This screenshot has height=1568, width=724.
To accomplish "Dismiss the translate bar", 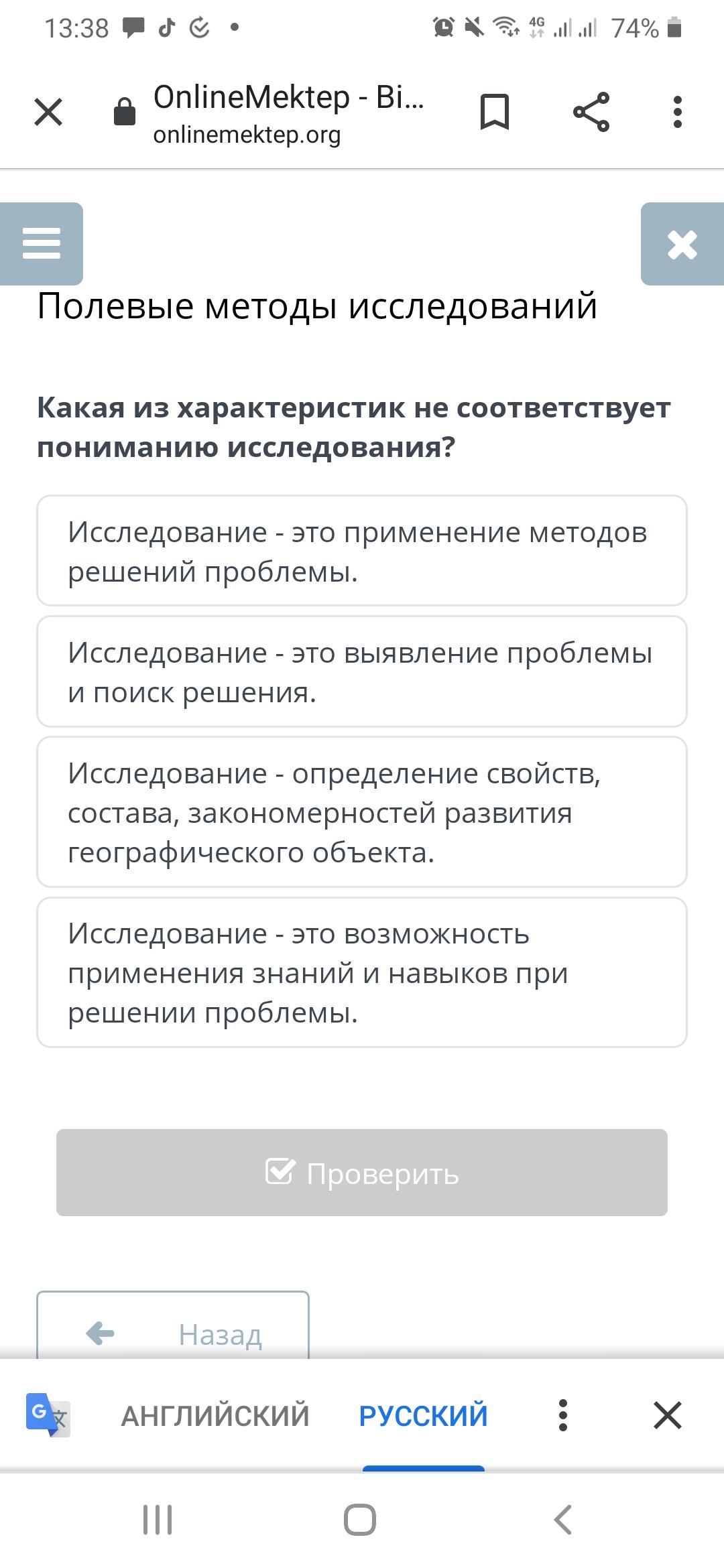I will tap(668, 1415).
